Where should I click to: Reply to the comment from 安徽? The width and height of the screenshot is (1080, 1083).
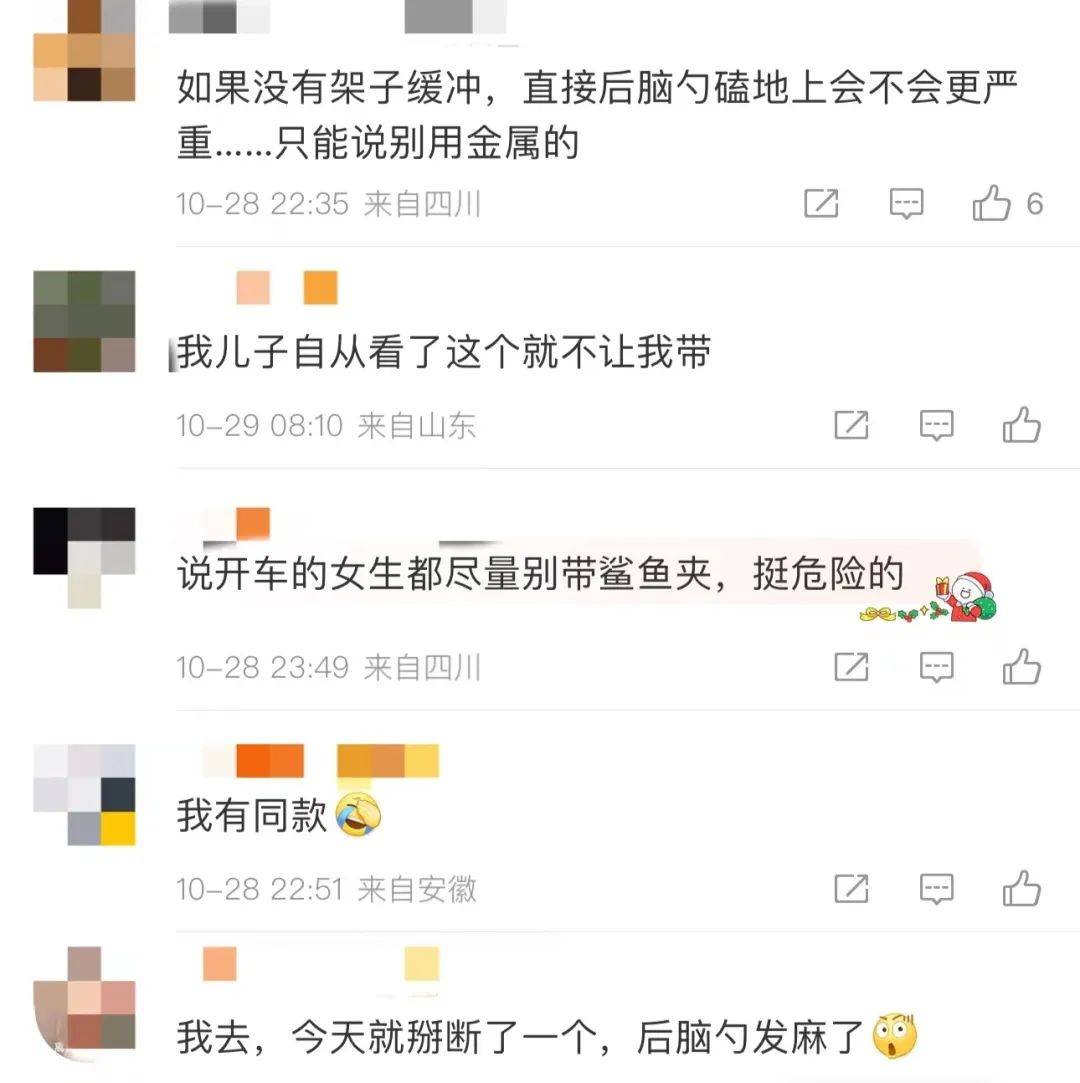pos(936,888)
